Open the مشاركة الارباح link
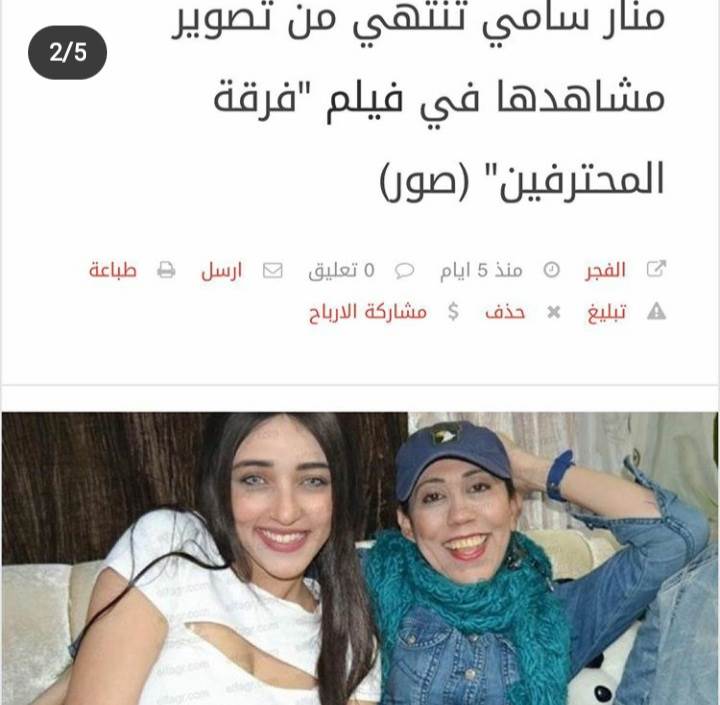 (367, 312)
